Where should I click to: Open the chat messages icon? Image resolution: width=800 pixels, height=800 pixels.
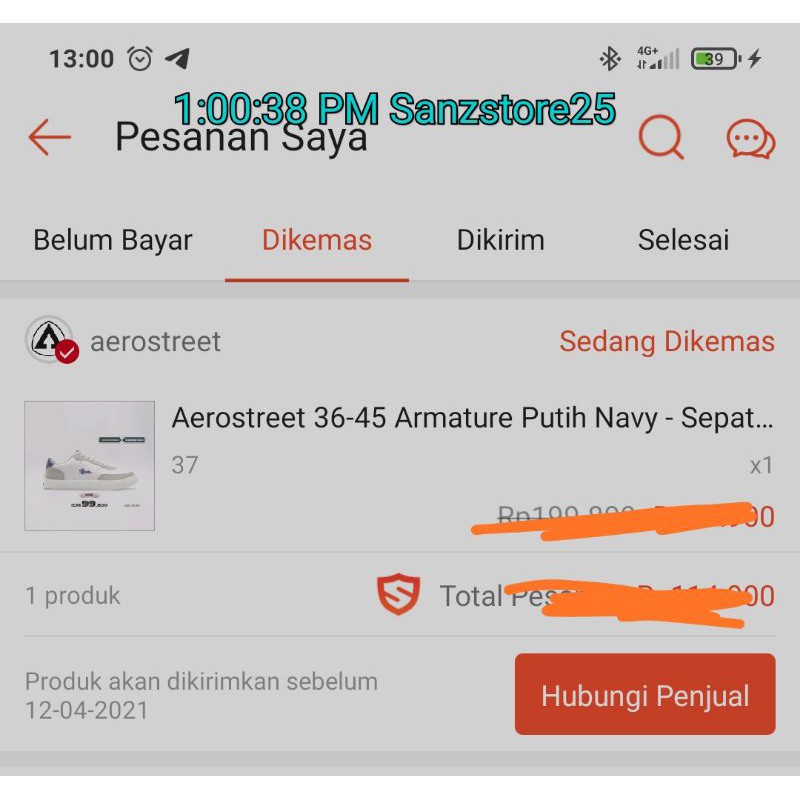coord(750,139)
